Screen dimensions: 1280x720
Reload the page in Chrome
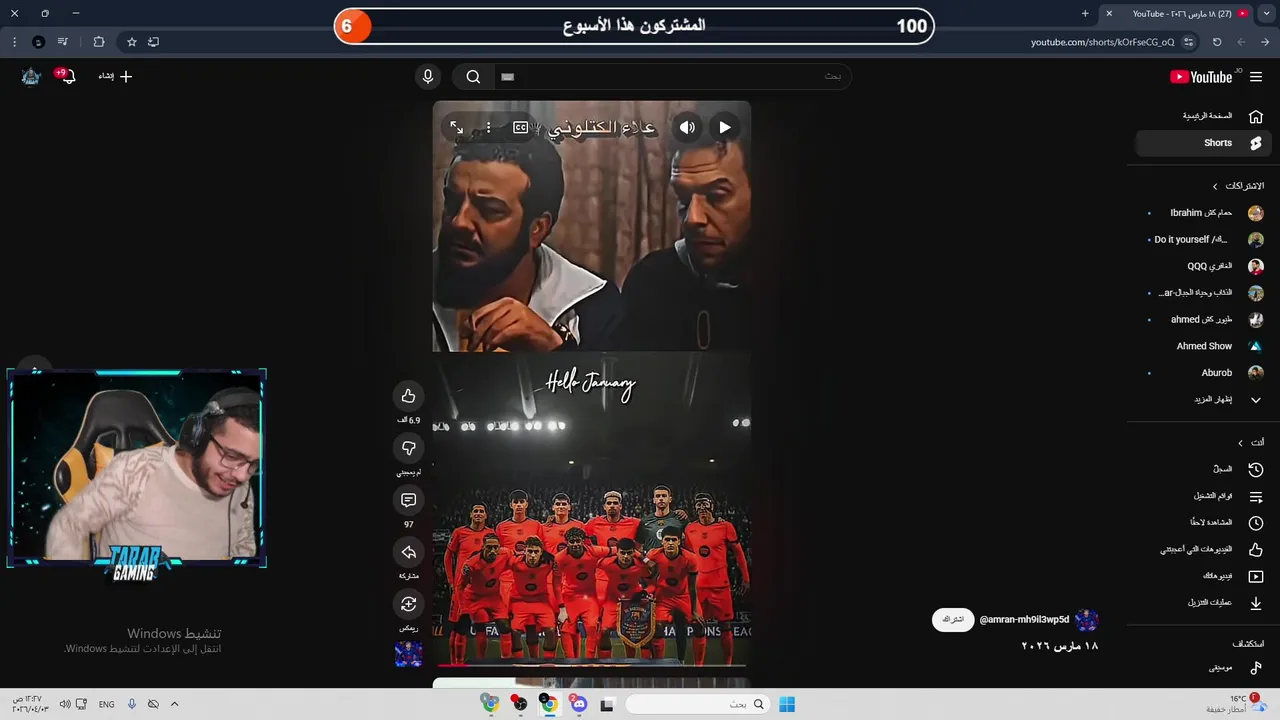click(1217, 42)
